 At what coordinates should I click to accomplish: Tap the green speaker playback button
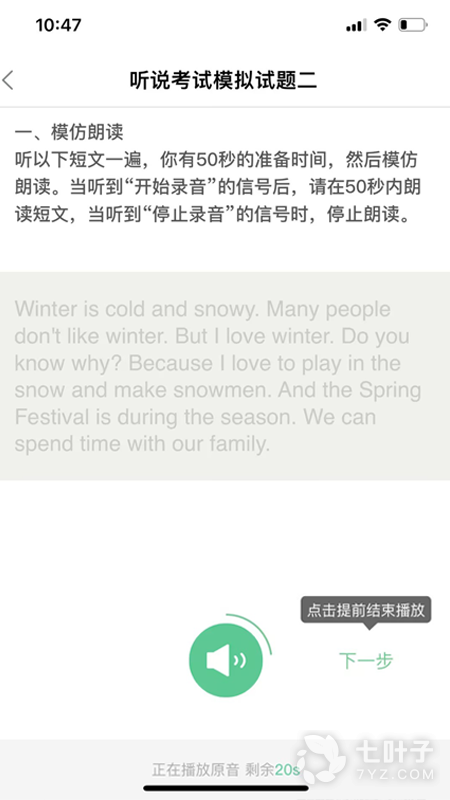click(226, 660)
